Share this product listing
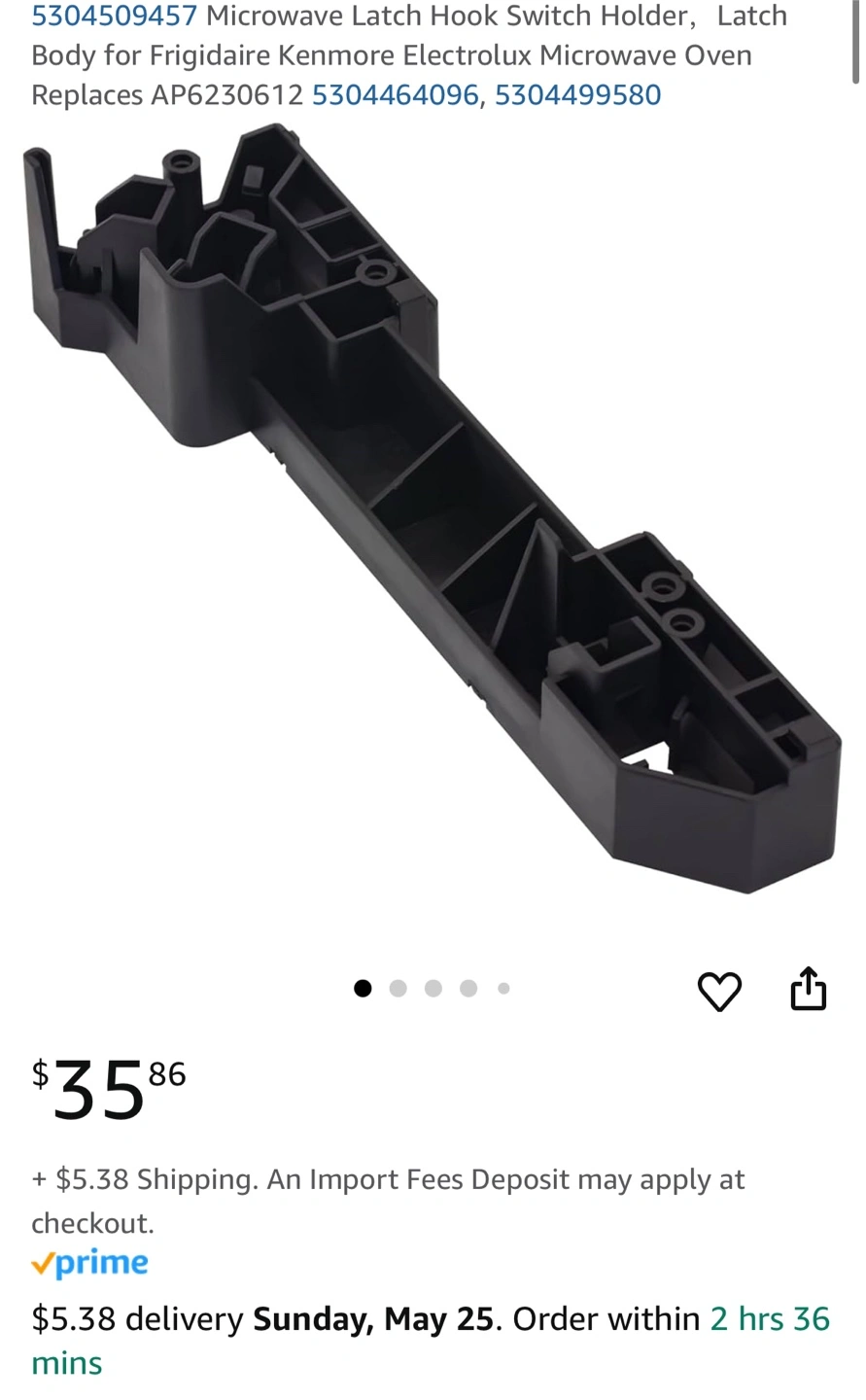This screenshot has width=866, height=1400. pyautogui.click(x=808, y=989)
